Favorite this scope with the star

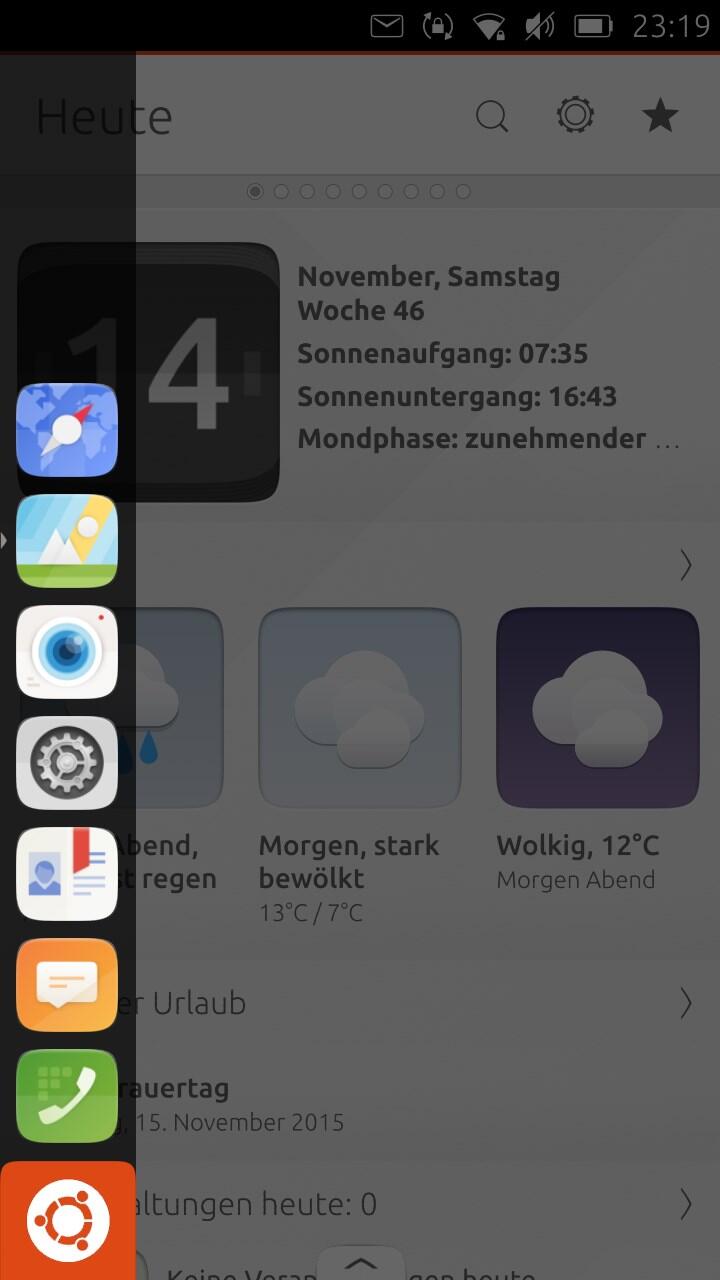[x=660, y=116]
